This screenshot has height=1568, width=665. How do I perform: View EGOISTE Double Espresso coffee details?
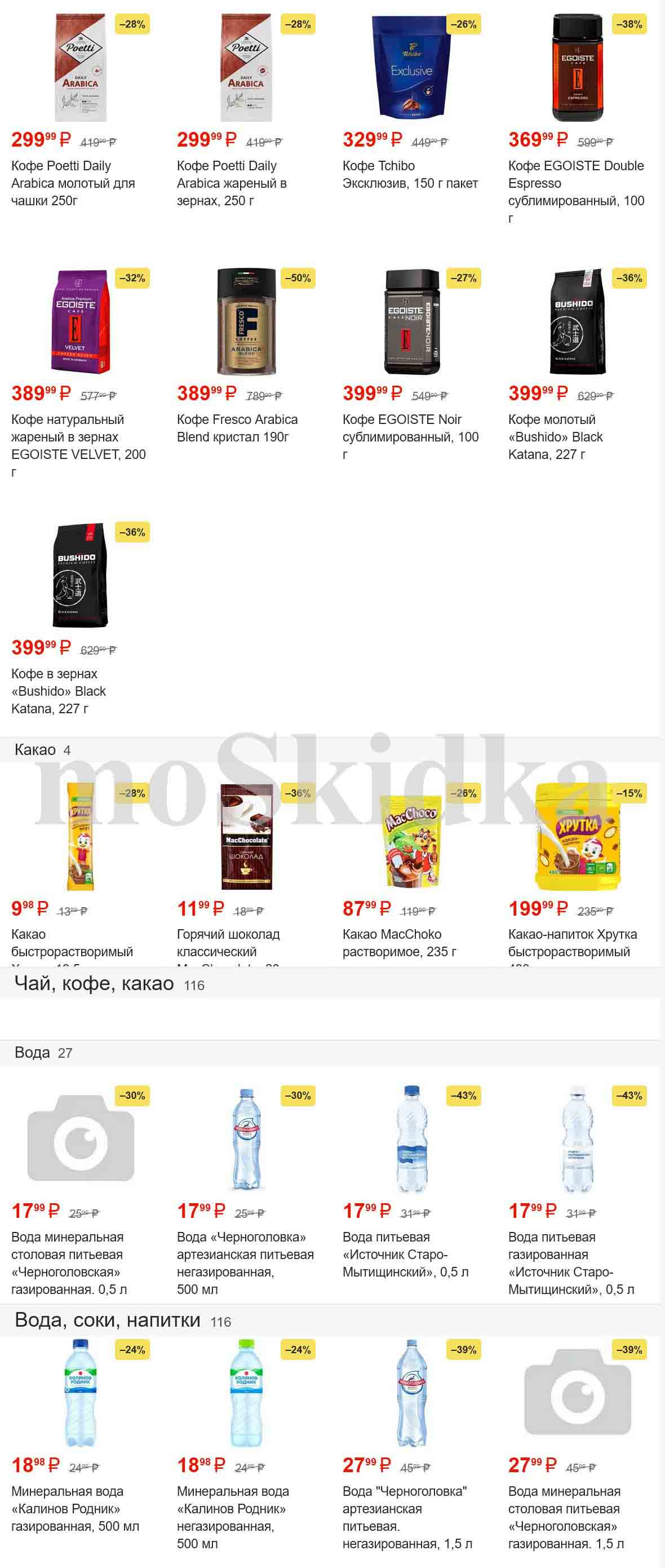[577, 68]
